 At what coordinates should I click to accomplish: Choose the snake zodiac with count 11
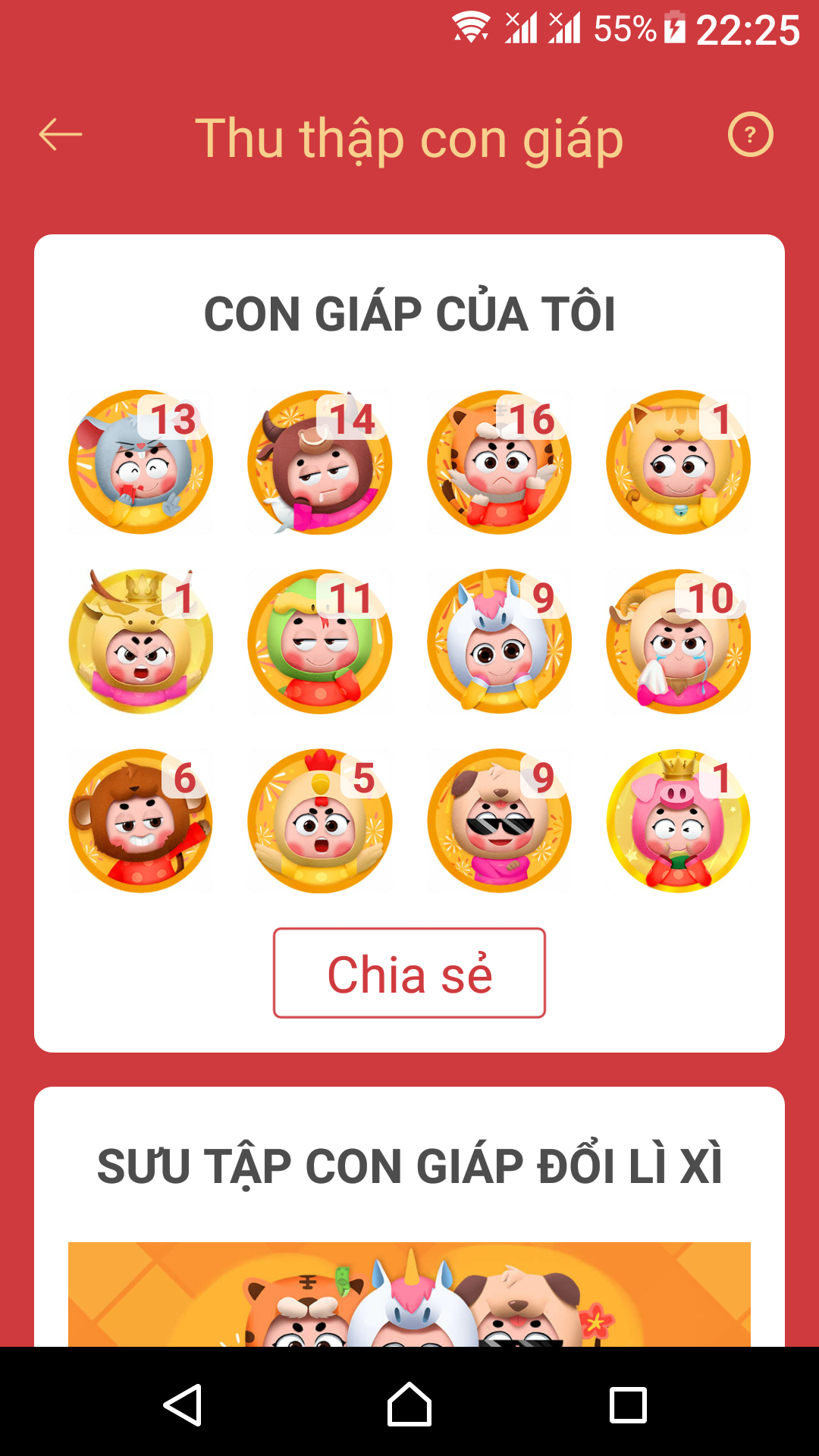[320, 642]
